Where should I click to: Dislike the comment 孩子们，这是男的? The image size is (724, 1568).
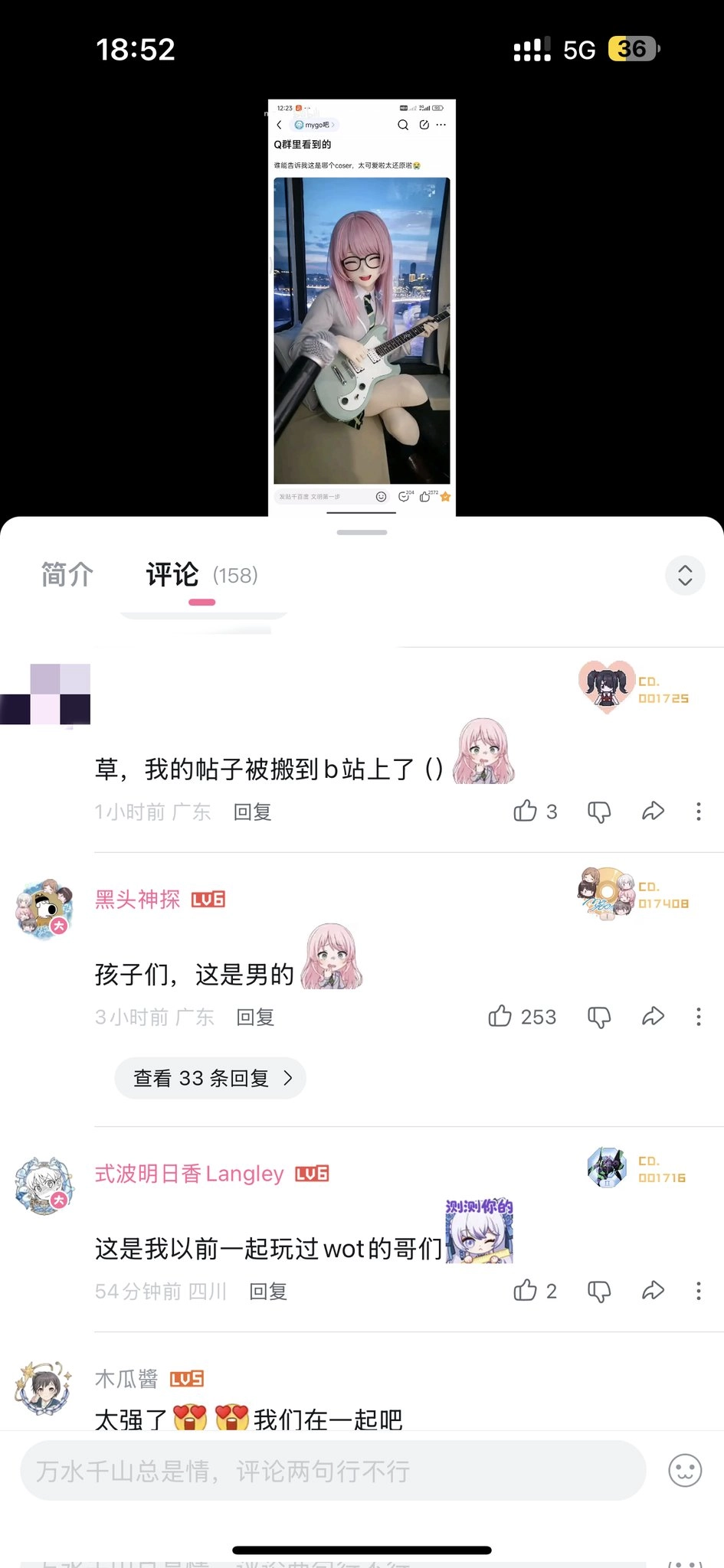[598, 1017]
